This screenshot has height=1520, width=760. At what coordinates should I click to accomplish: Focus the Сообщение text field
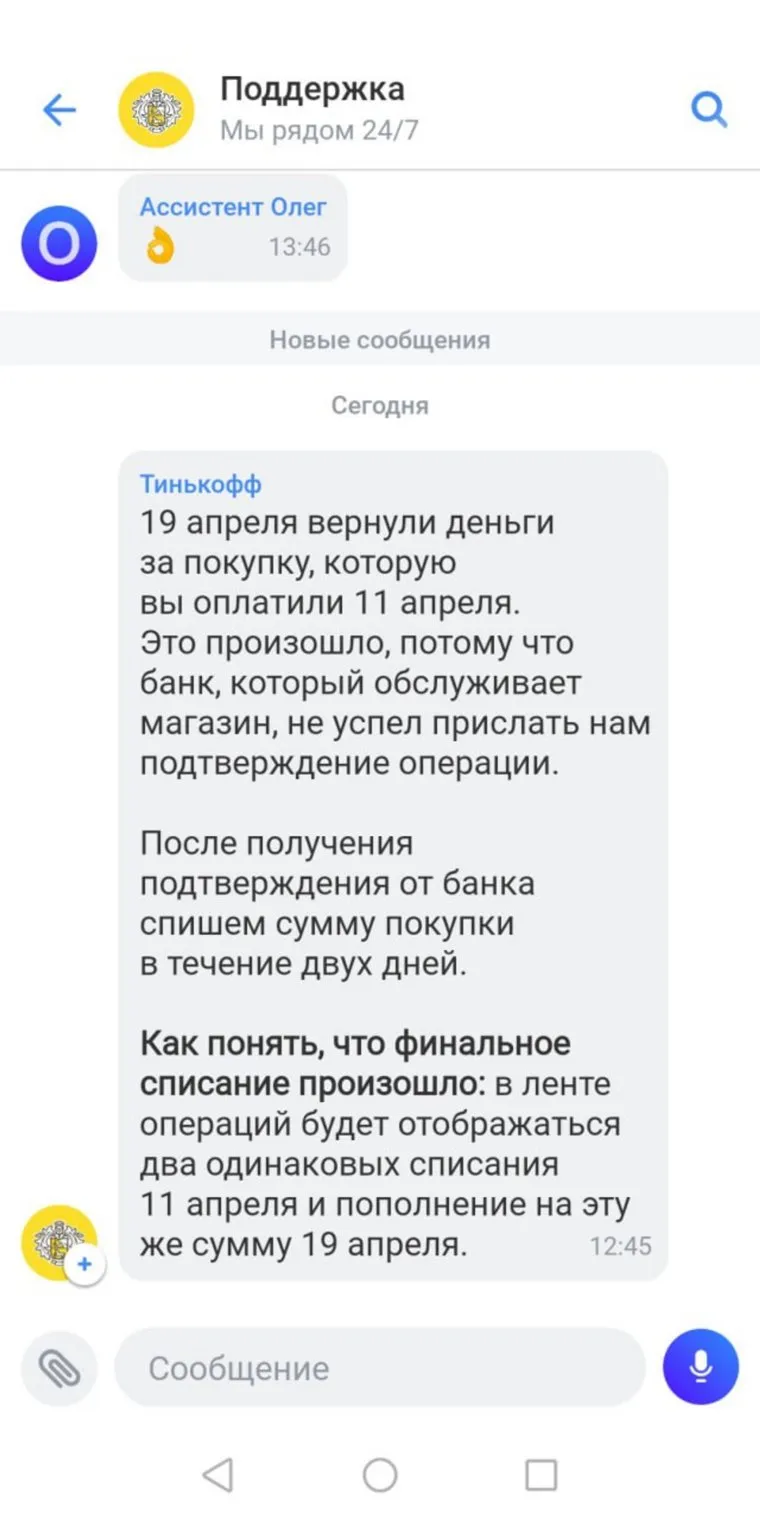pos(380,1367)
